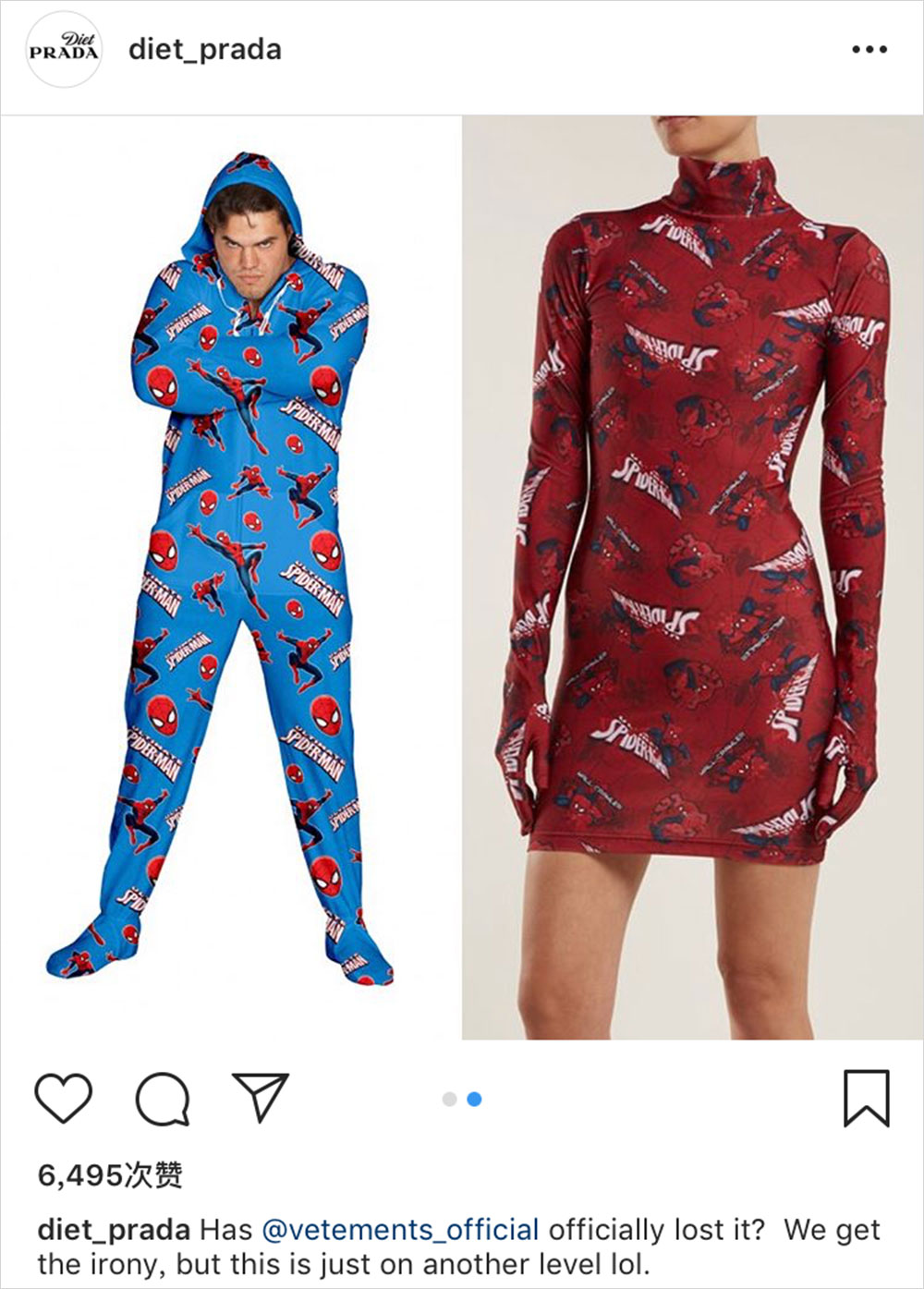The width and height of the screenshot is (924, 1289).
Task: Like this diet_prada post
Action: click(64, 1098)
